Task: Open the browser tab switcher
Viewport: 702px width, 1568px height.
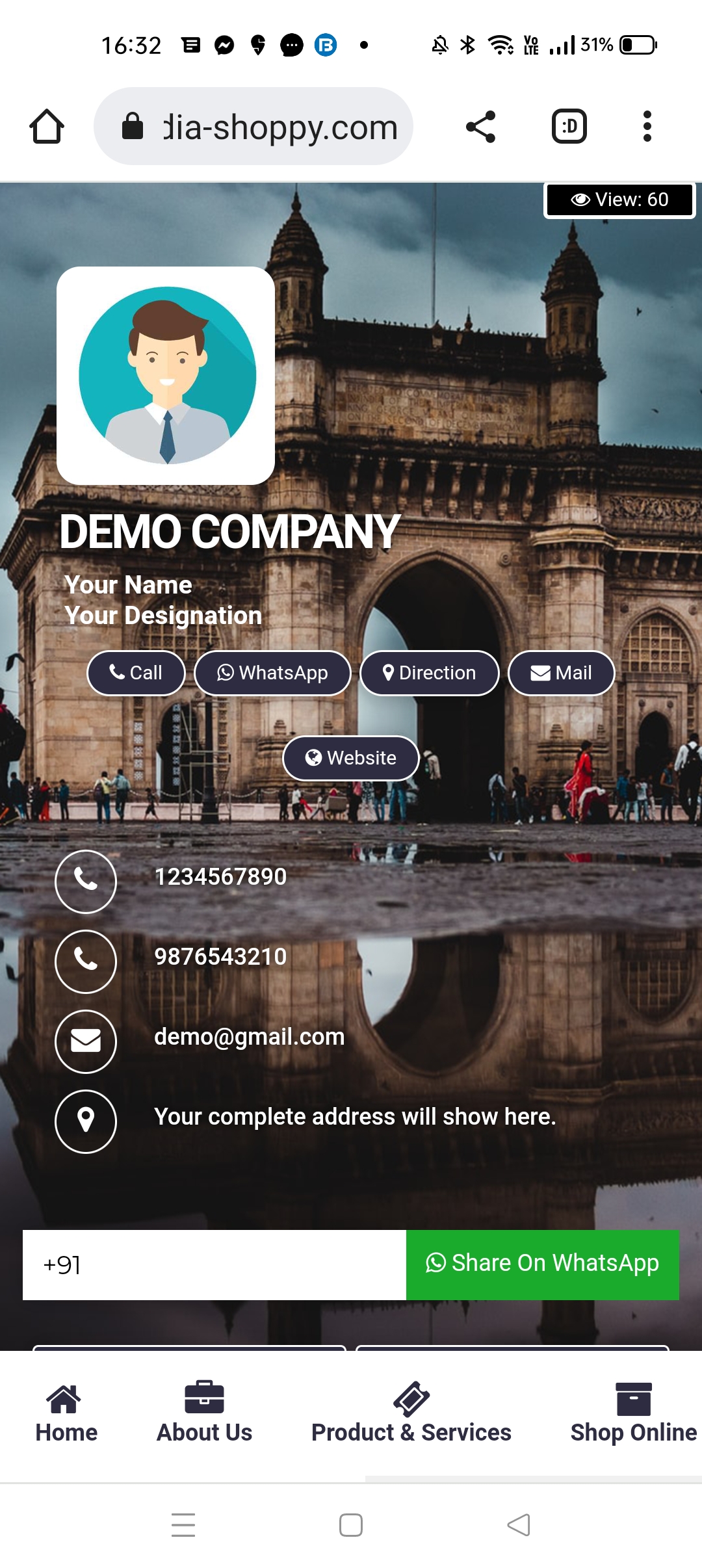Action: (569, 126)
